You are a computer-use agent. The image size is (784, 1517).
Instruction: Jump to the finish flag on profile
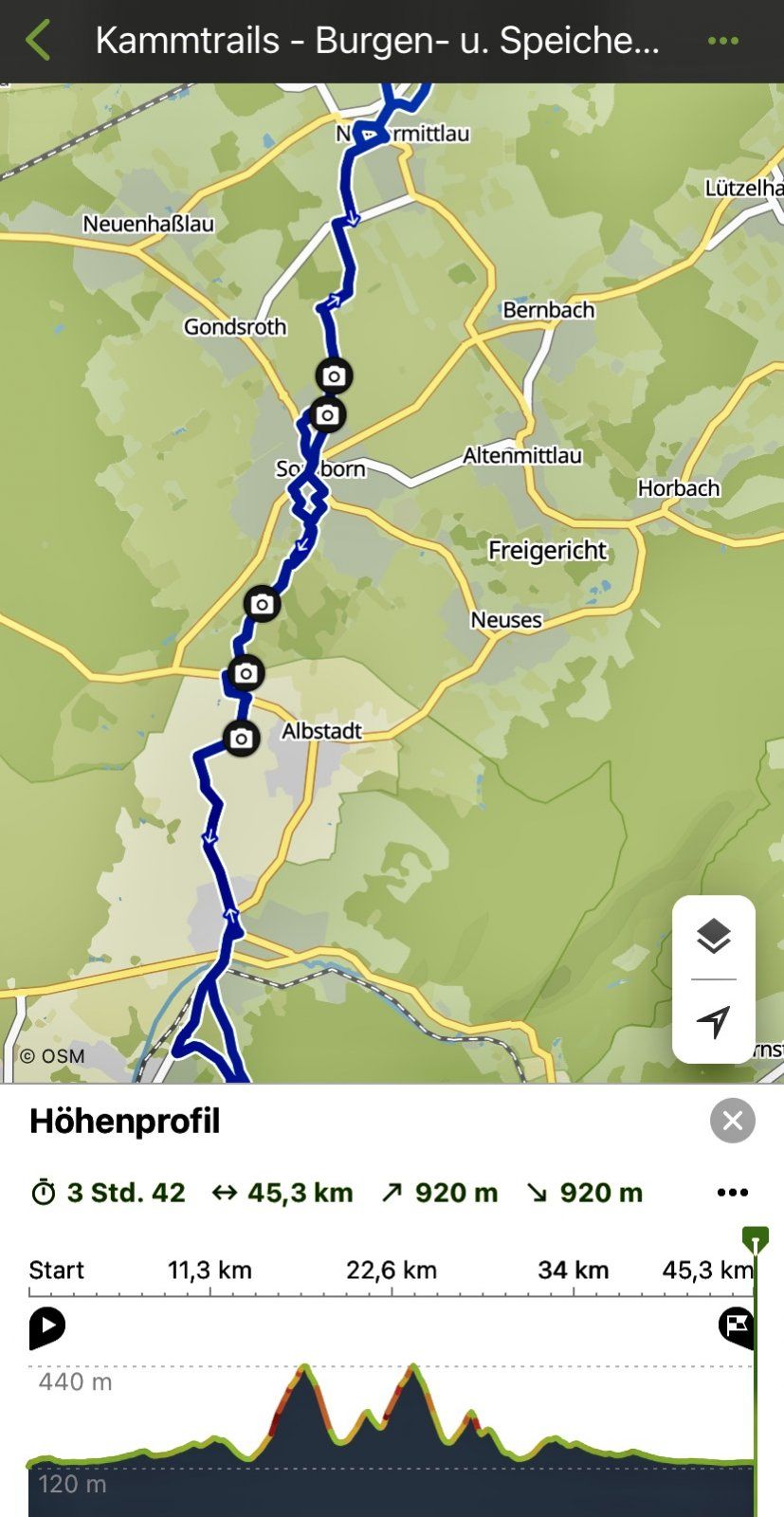[x=737, y=1326]
